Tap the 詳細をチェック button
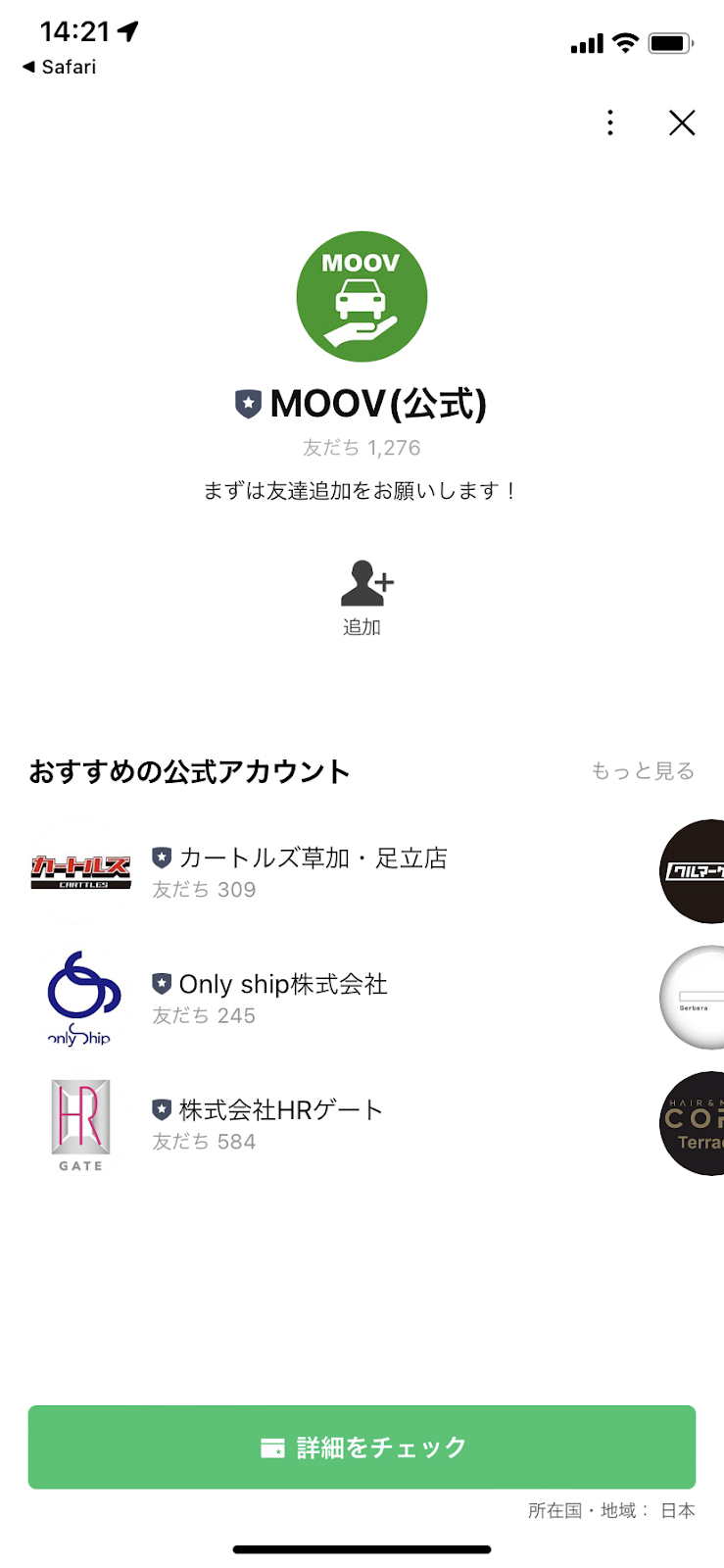Viewport: 724px width, 1568px height. (x=362, y=1446)
